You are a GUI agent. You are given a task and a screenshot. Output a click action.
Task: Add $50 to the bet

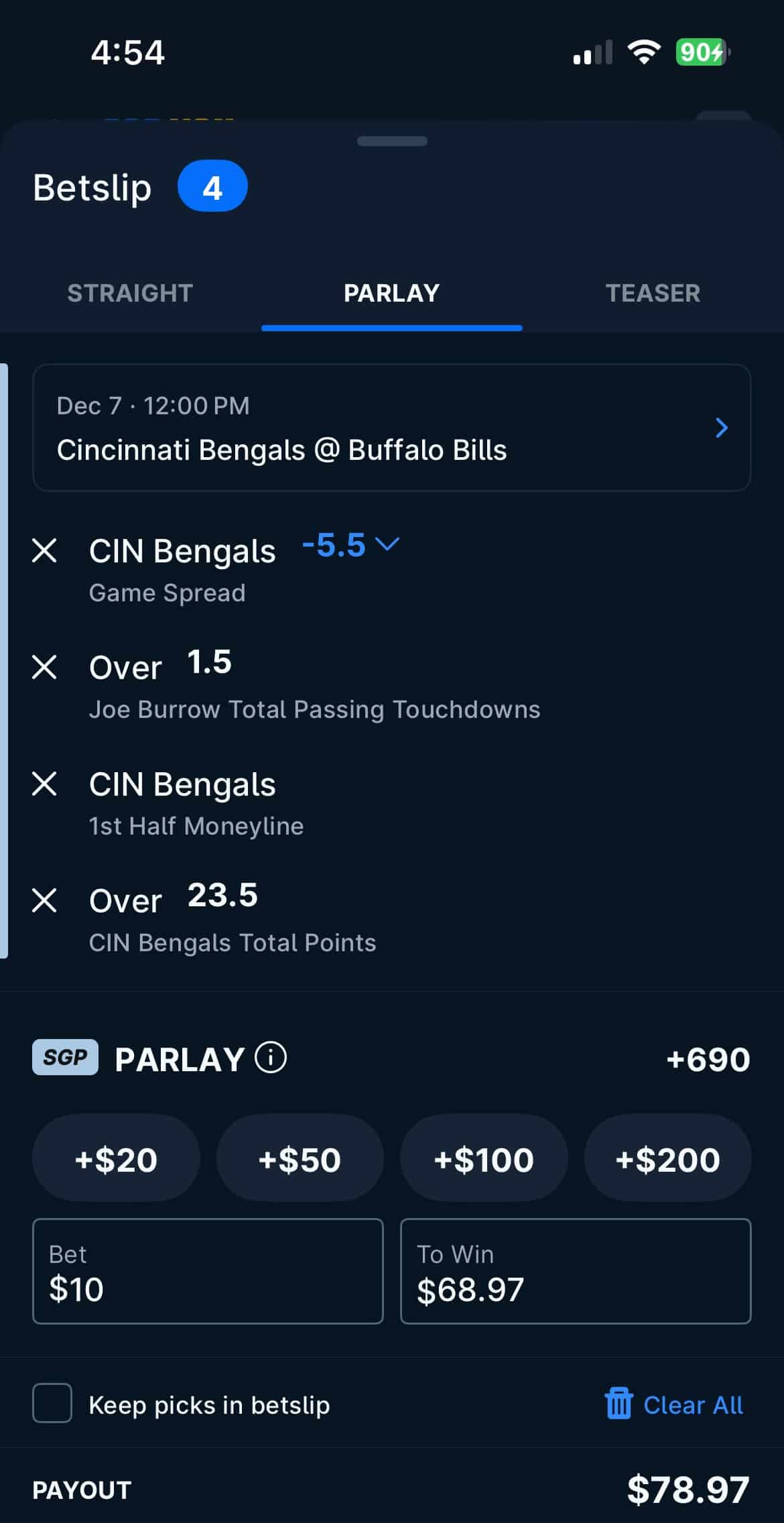300,1159
